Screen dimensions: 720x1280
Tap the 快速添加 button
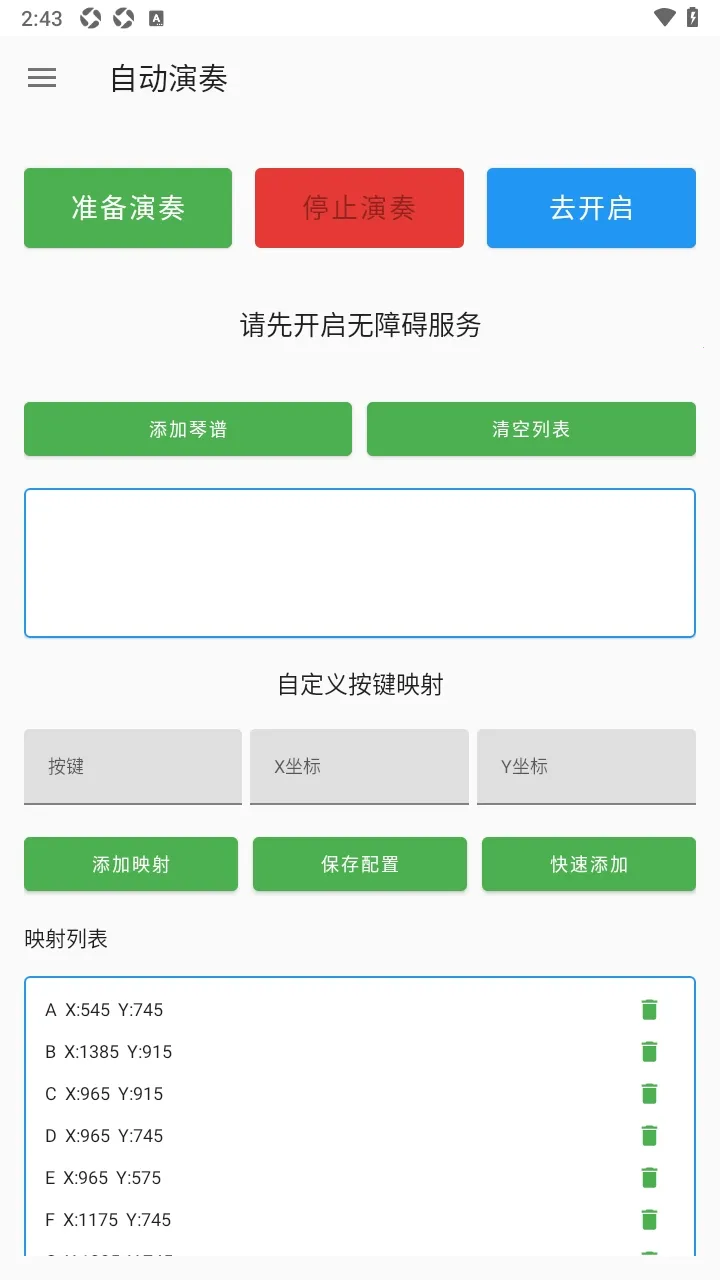point(589,864)
